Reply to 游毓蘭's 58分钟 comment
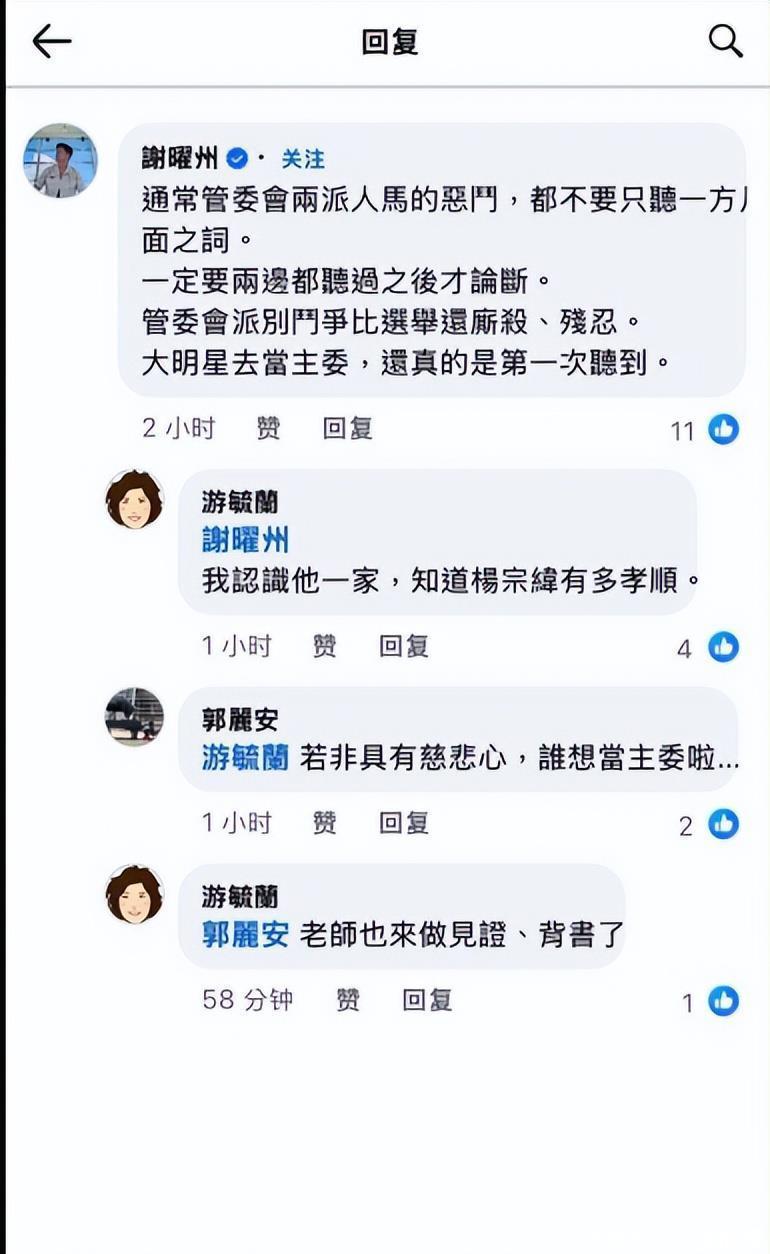The image size is (770, 1254). coord(427,1000)
